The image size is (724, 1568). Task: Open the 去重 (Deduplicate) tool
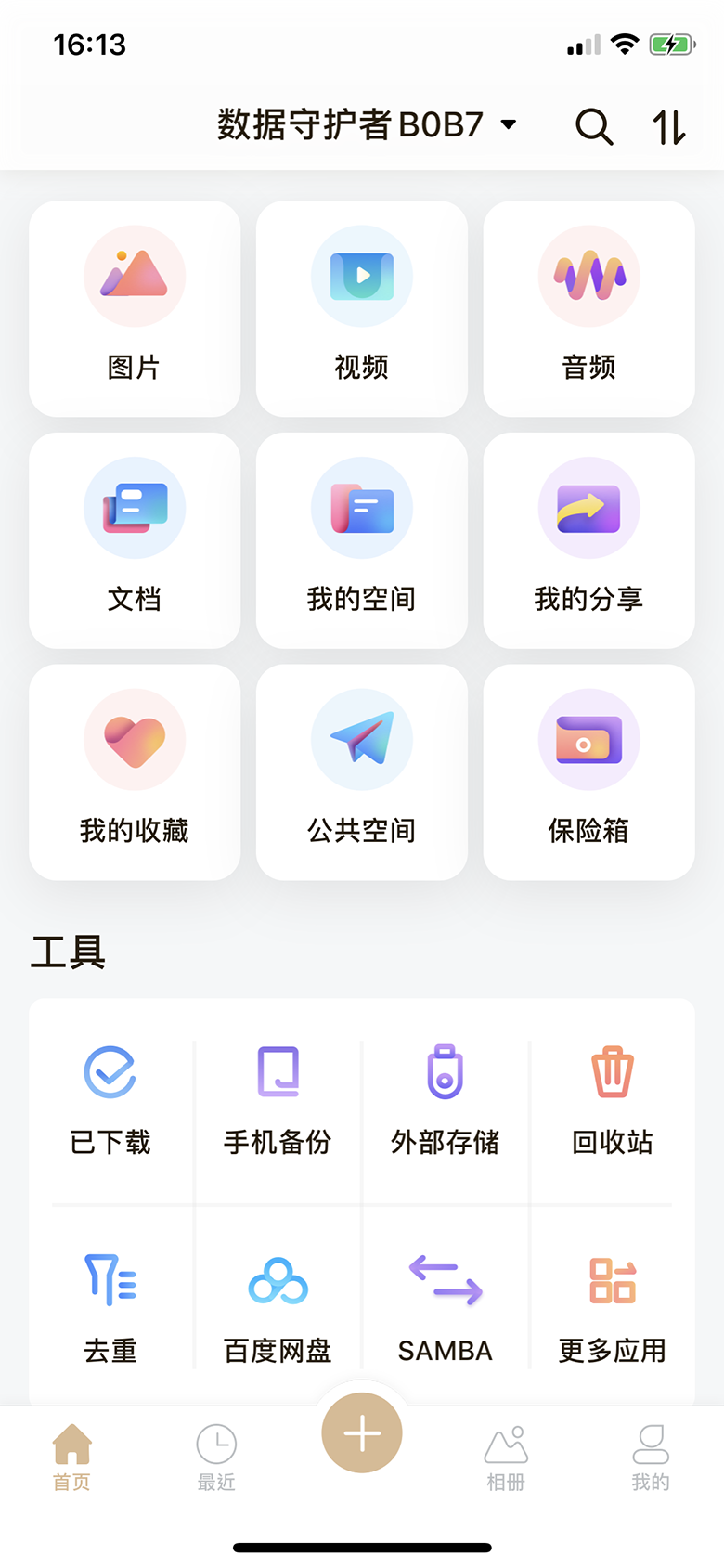[x=110, y=1281]
